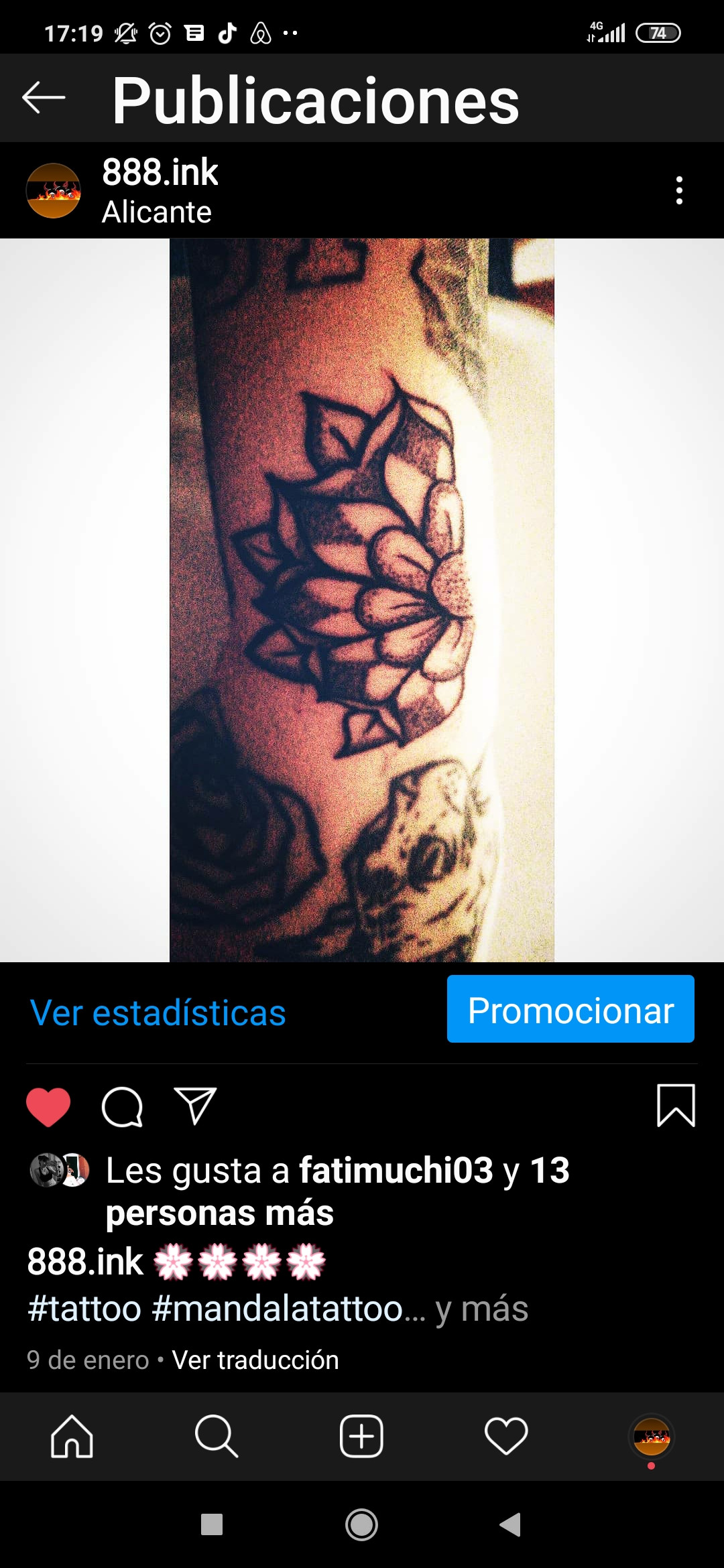This screenshot has height=1568, width=724.
Task: Open the 888.ink profile from the post header
Action: pos(160,172)
